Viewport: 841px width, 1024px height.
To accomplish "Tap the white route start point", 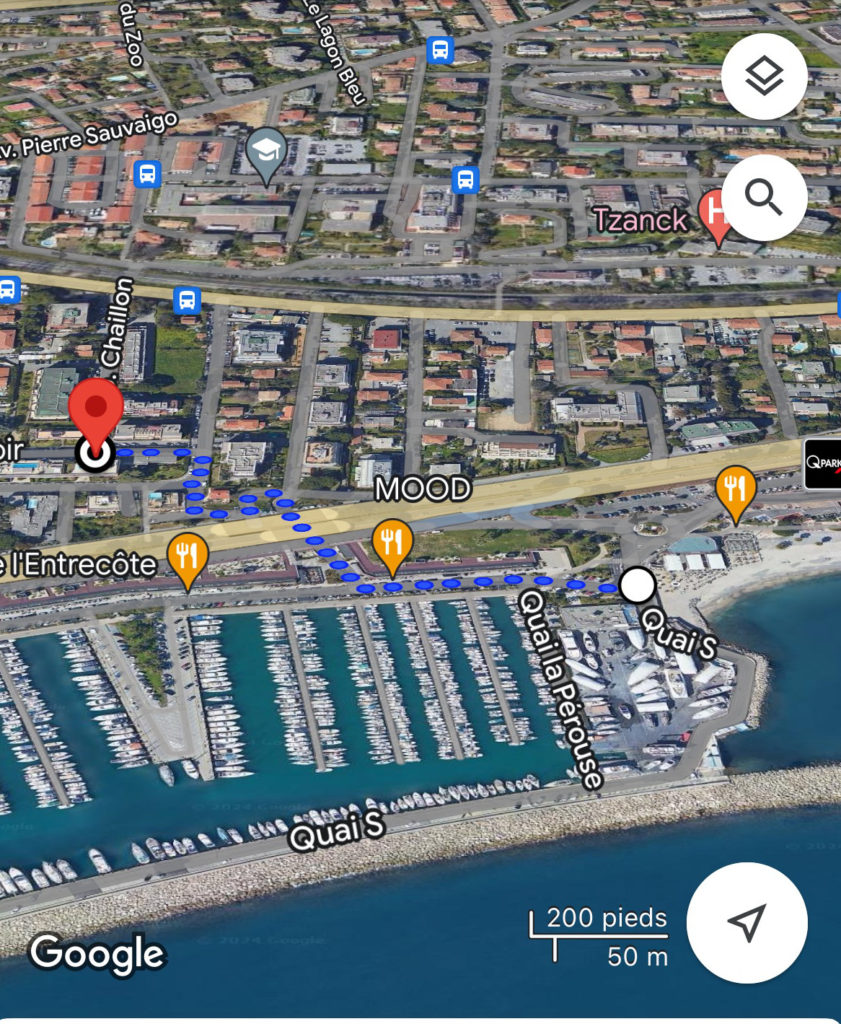I will pos(637,585).
